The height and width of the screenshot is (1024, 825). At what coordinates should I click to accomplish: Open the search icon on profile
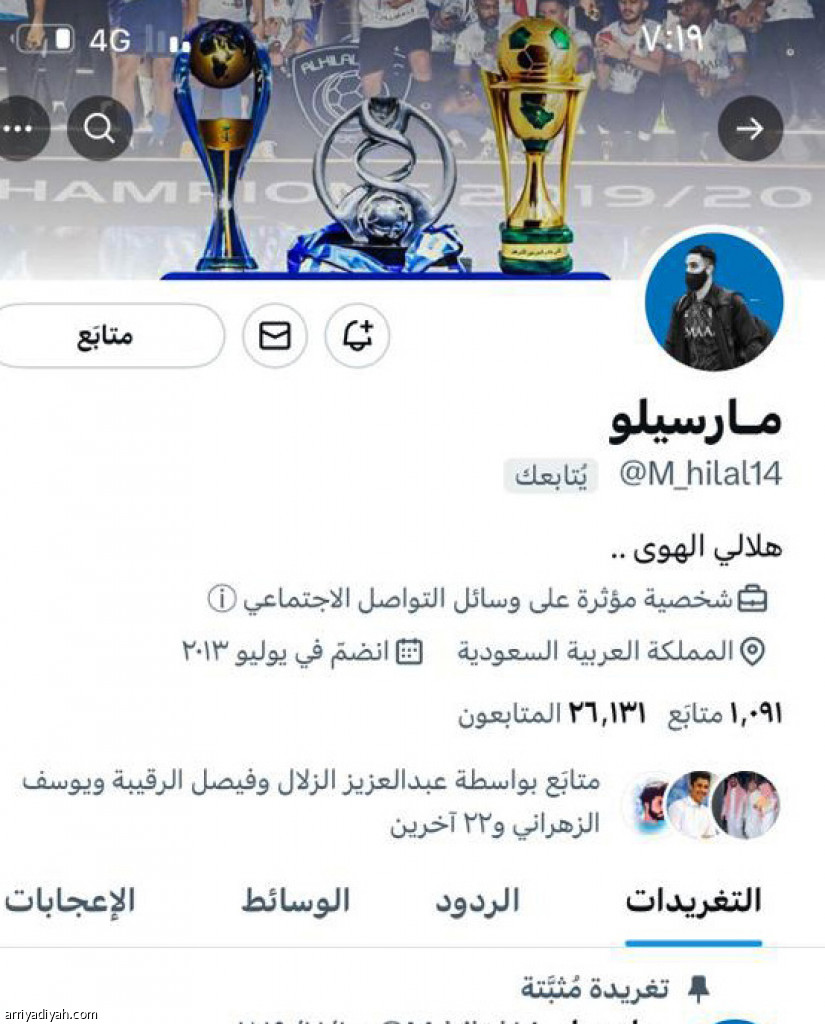coord(100,129)
